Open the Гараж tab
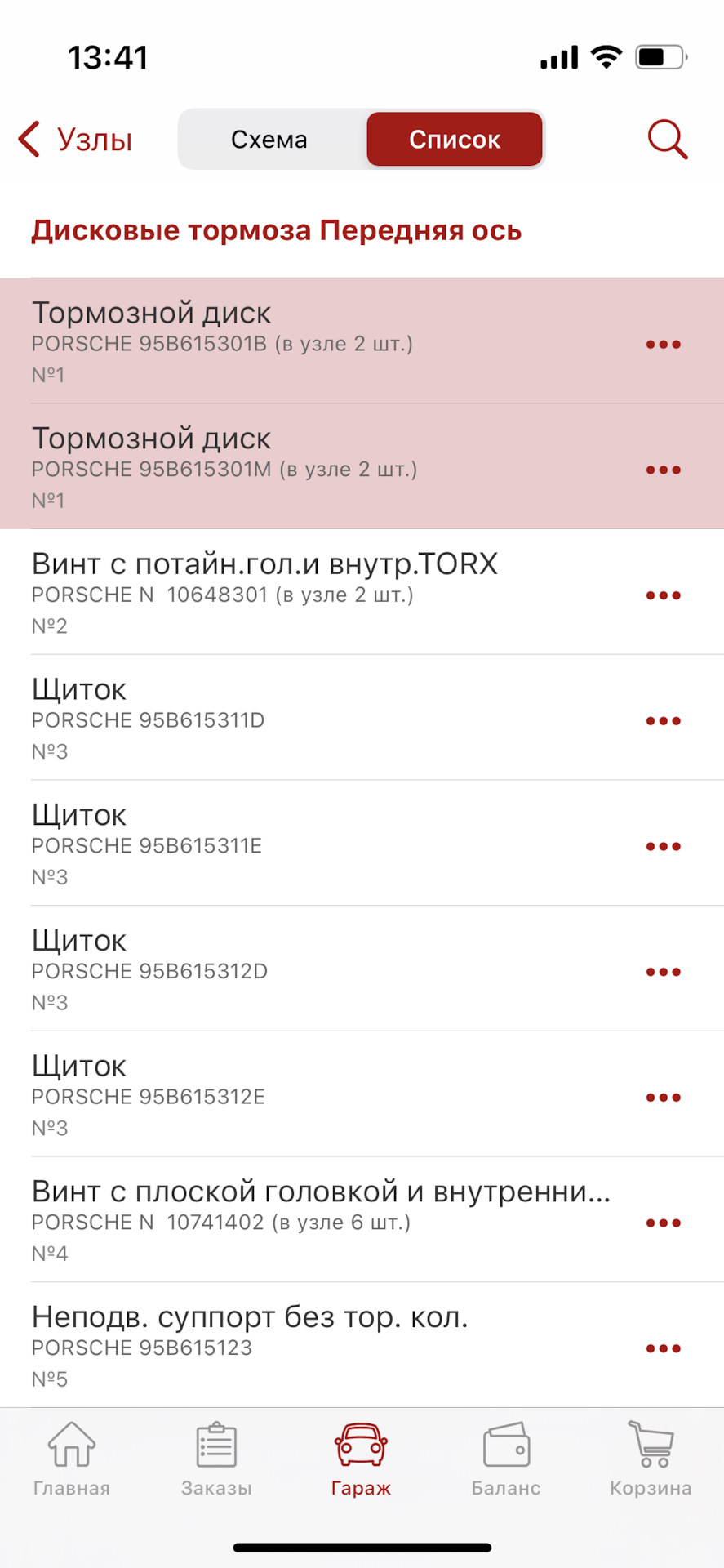Image resolution: width=724 pixels, height=1568 pixels. coord(361,1459)
